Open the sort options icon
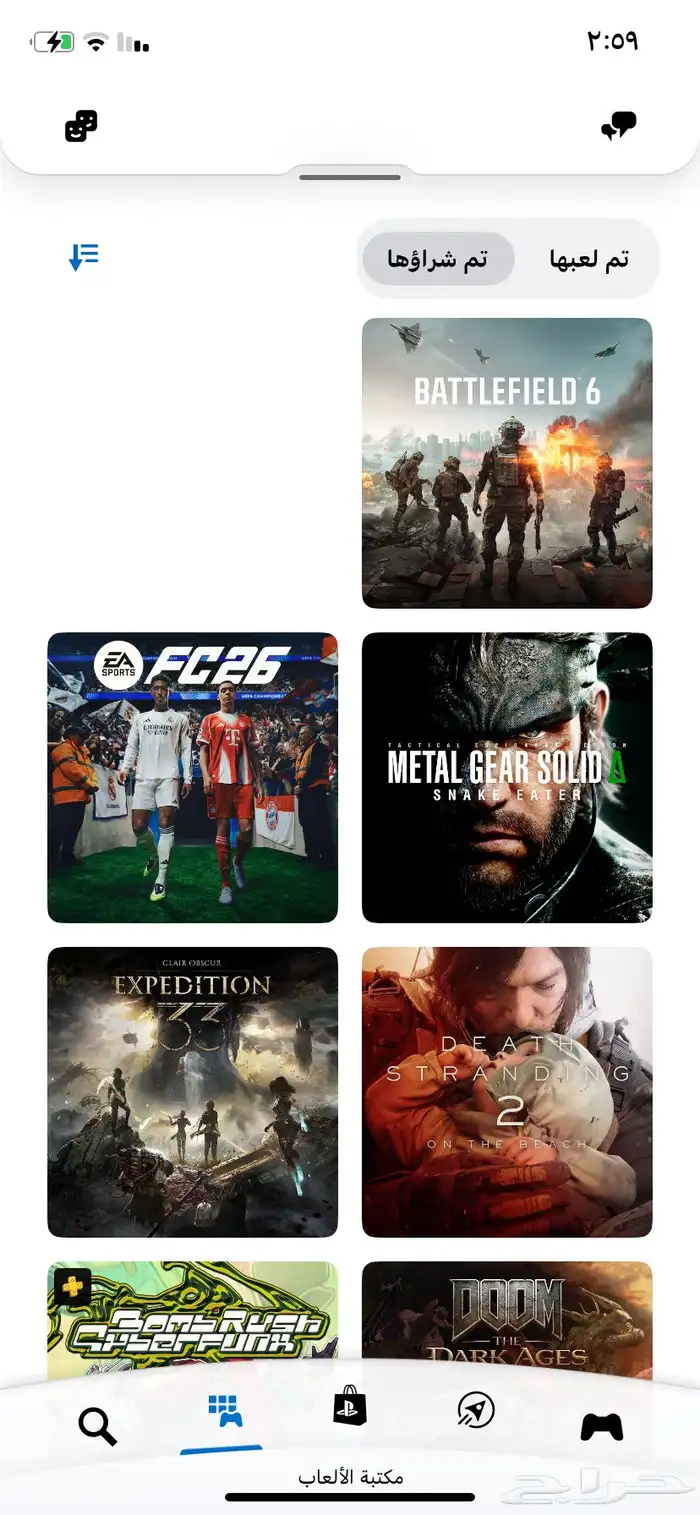This screenshot has height=1515, width=700. (83, 257)
